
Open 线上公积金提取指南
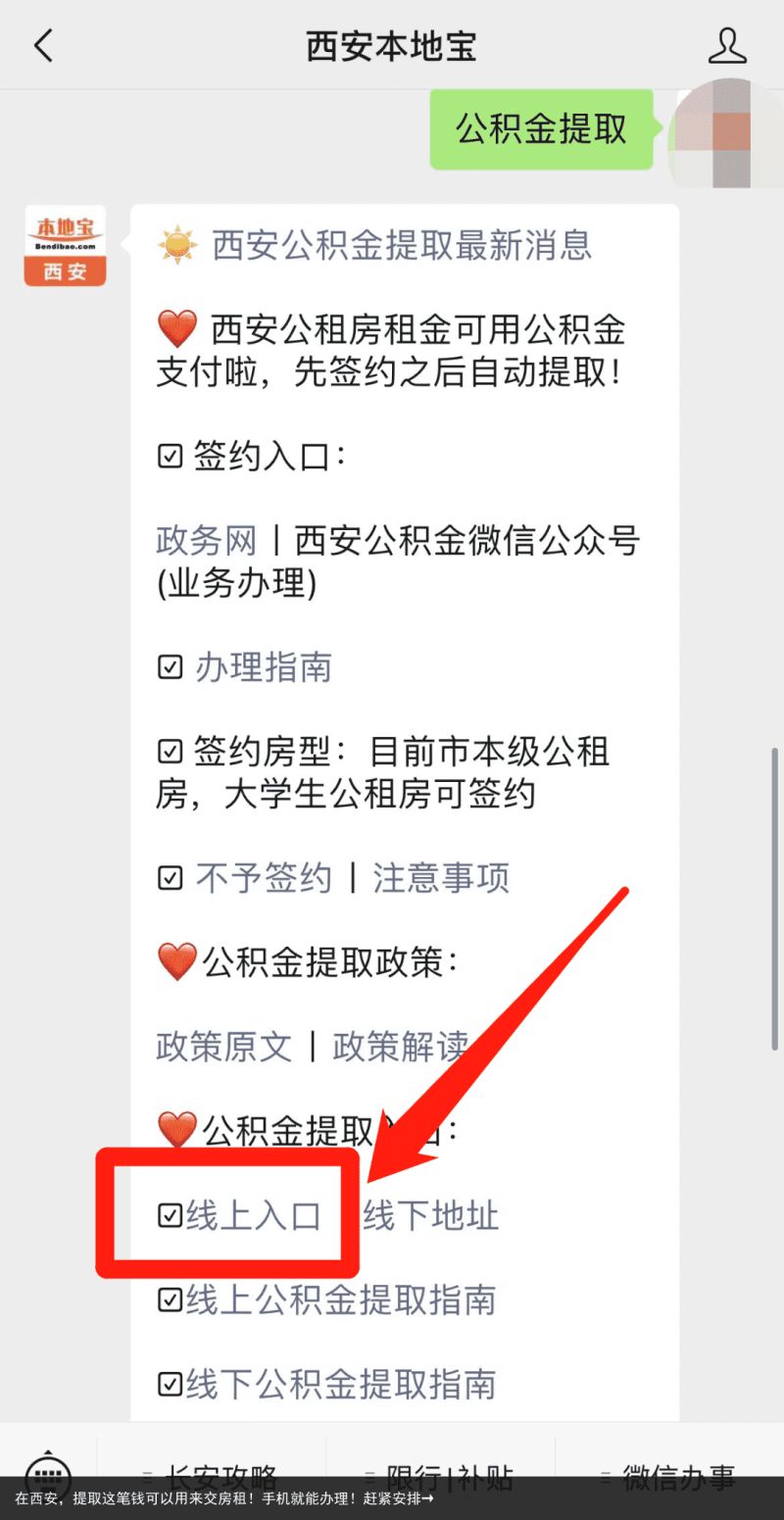(339, 1300)
